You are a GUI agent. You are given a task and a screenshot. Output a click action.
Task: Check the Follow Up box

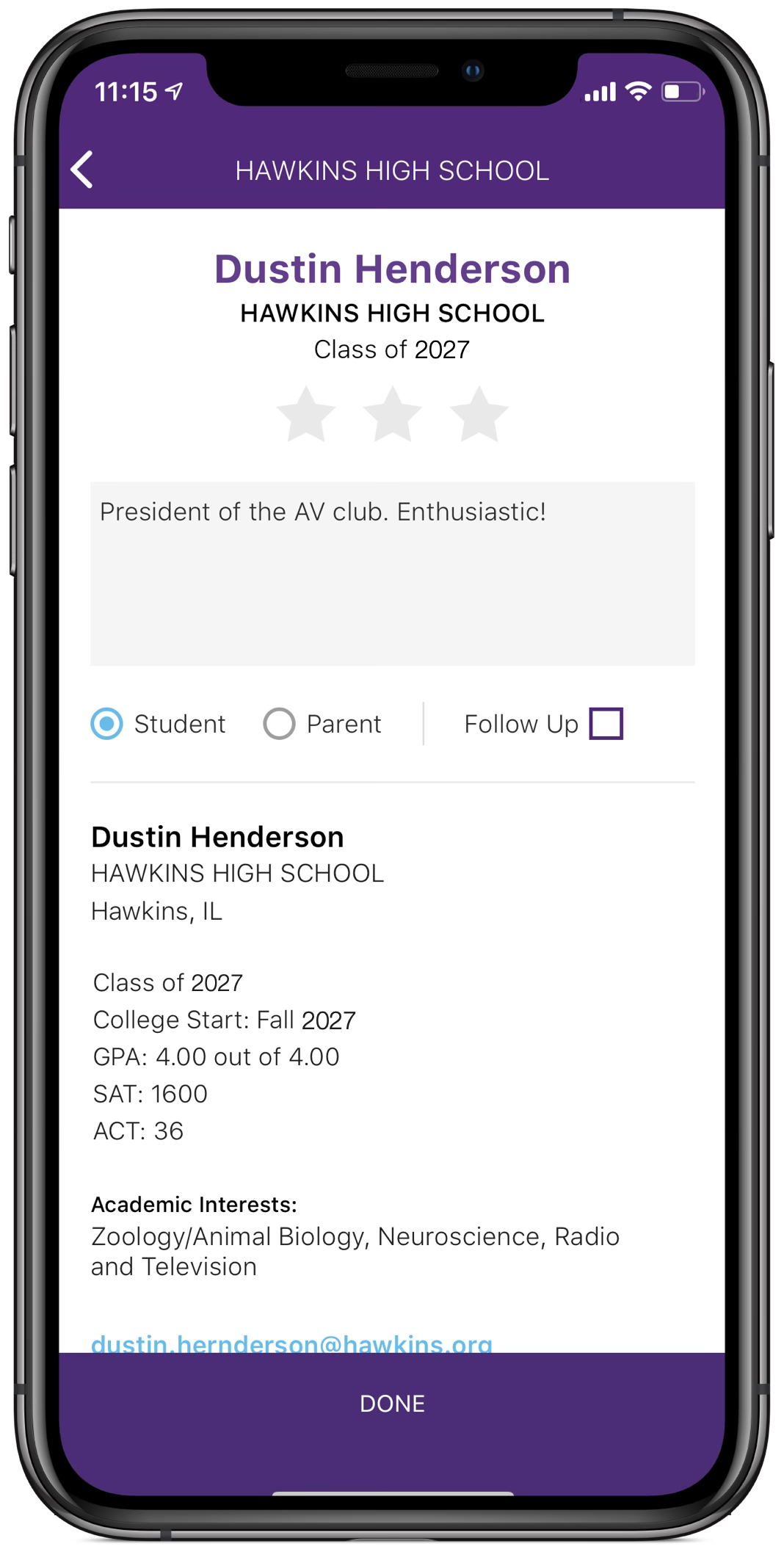(x=606, y=724)
